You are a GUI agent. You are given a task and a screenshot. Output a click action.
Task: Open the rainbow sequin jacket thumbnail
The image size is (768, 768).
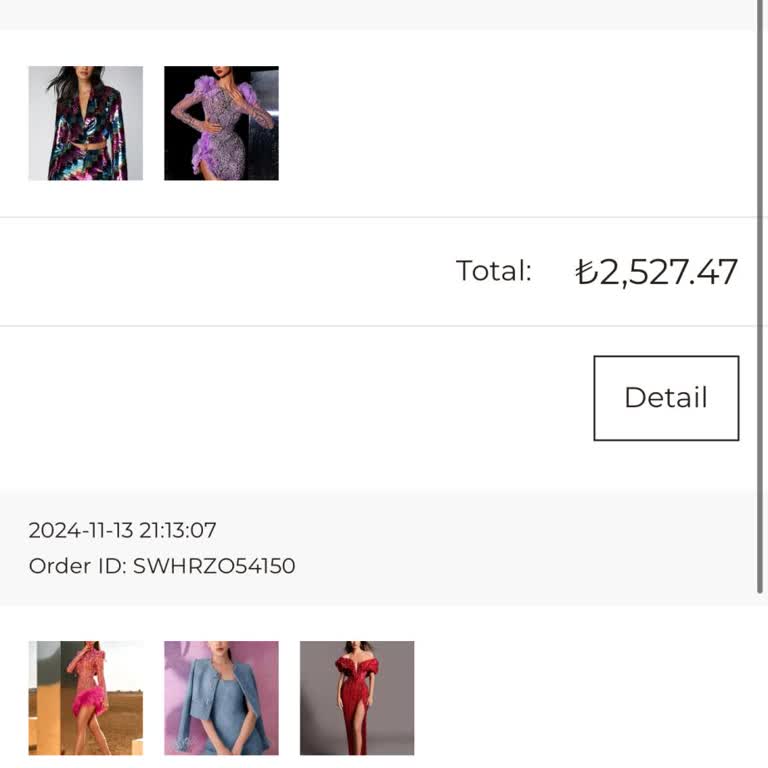click(x=86, y=123)
